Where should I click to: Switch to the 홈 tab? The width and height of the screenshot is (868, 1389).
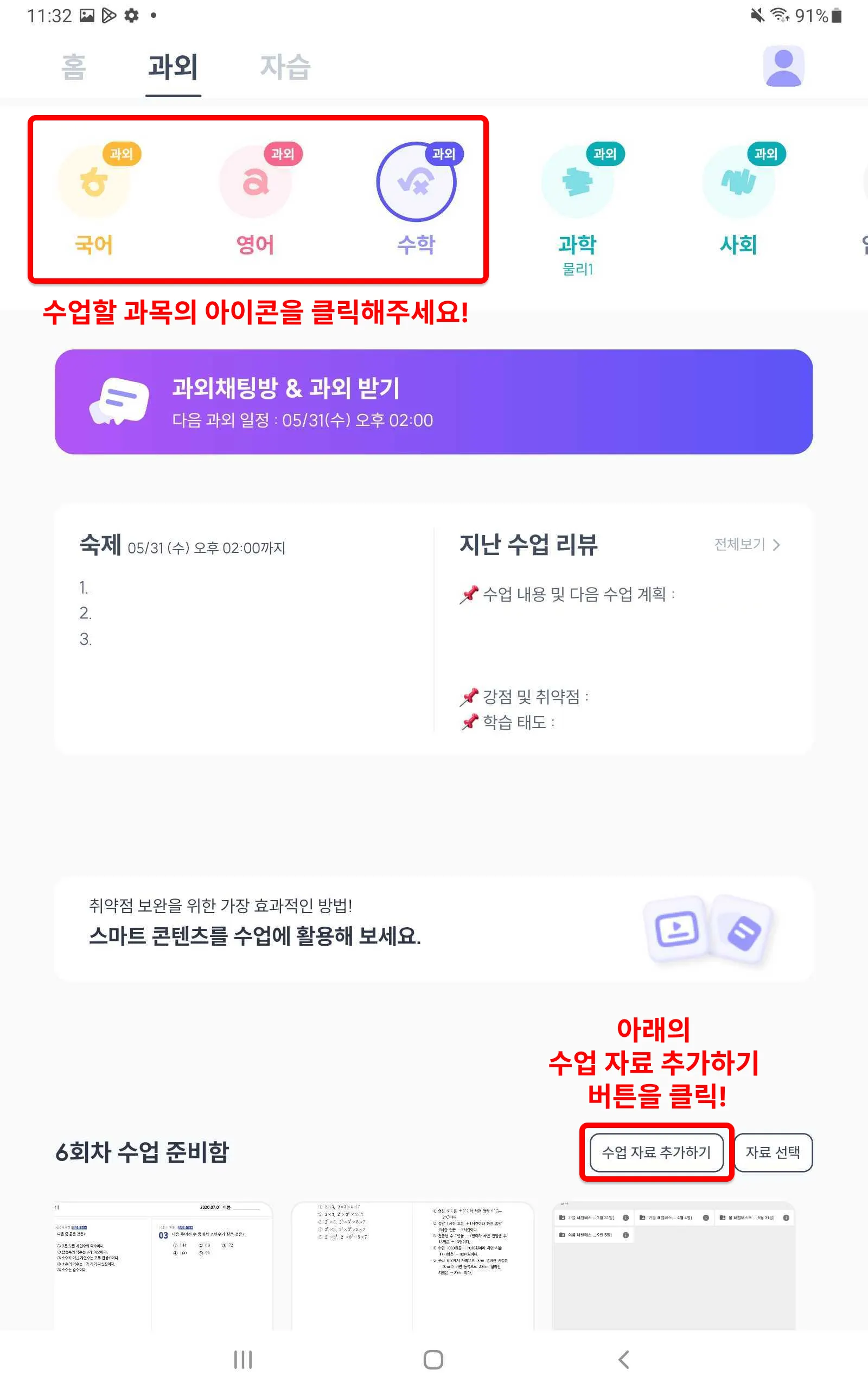pyautogui.click(x=73, y=67)
